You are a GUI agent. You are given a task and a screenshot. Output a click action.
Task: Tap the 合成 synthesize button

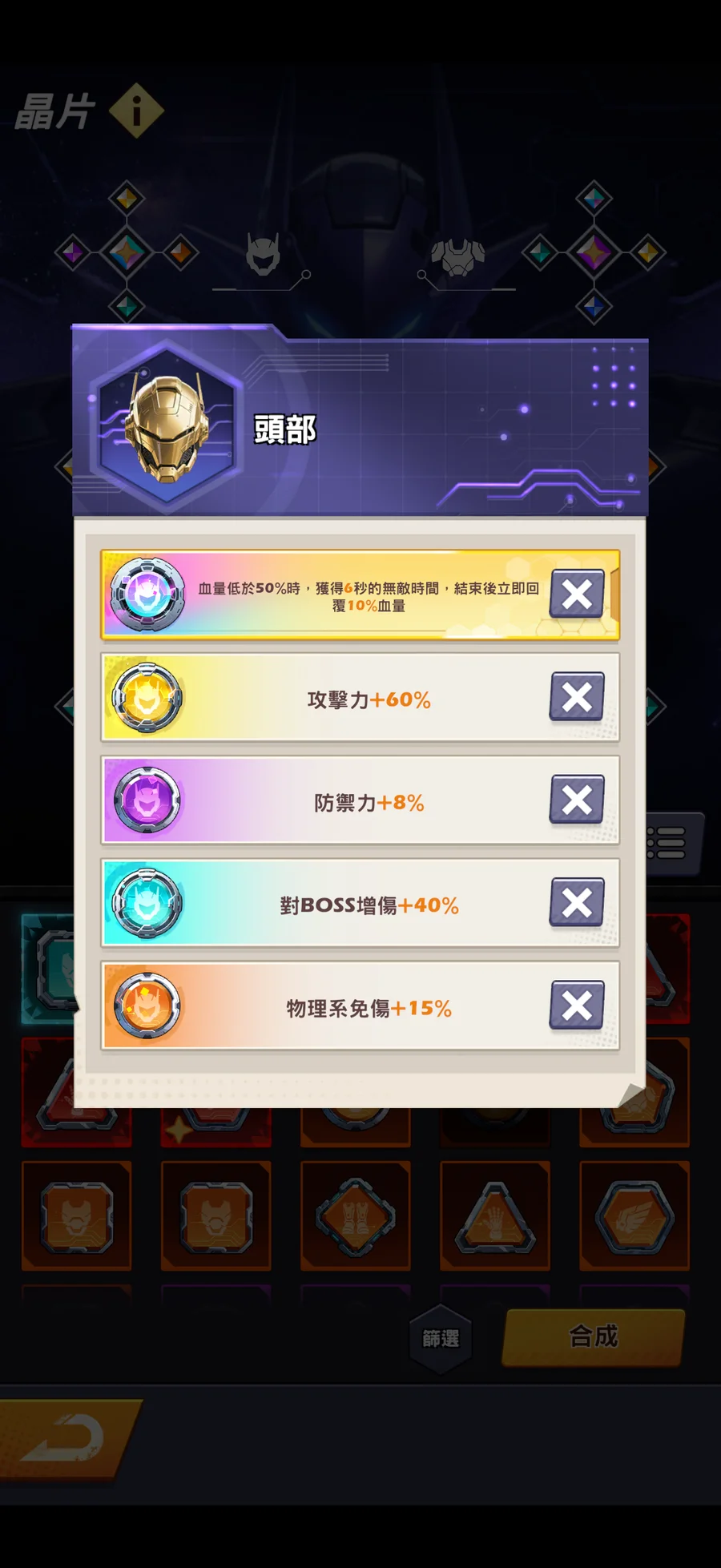click(x=593, y=1336)
